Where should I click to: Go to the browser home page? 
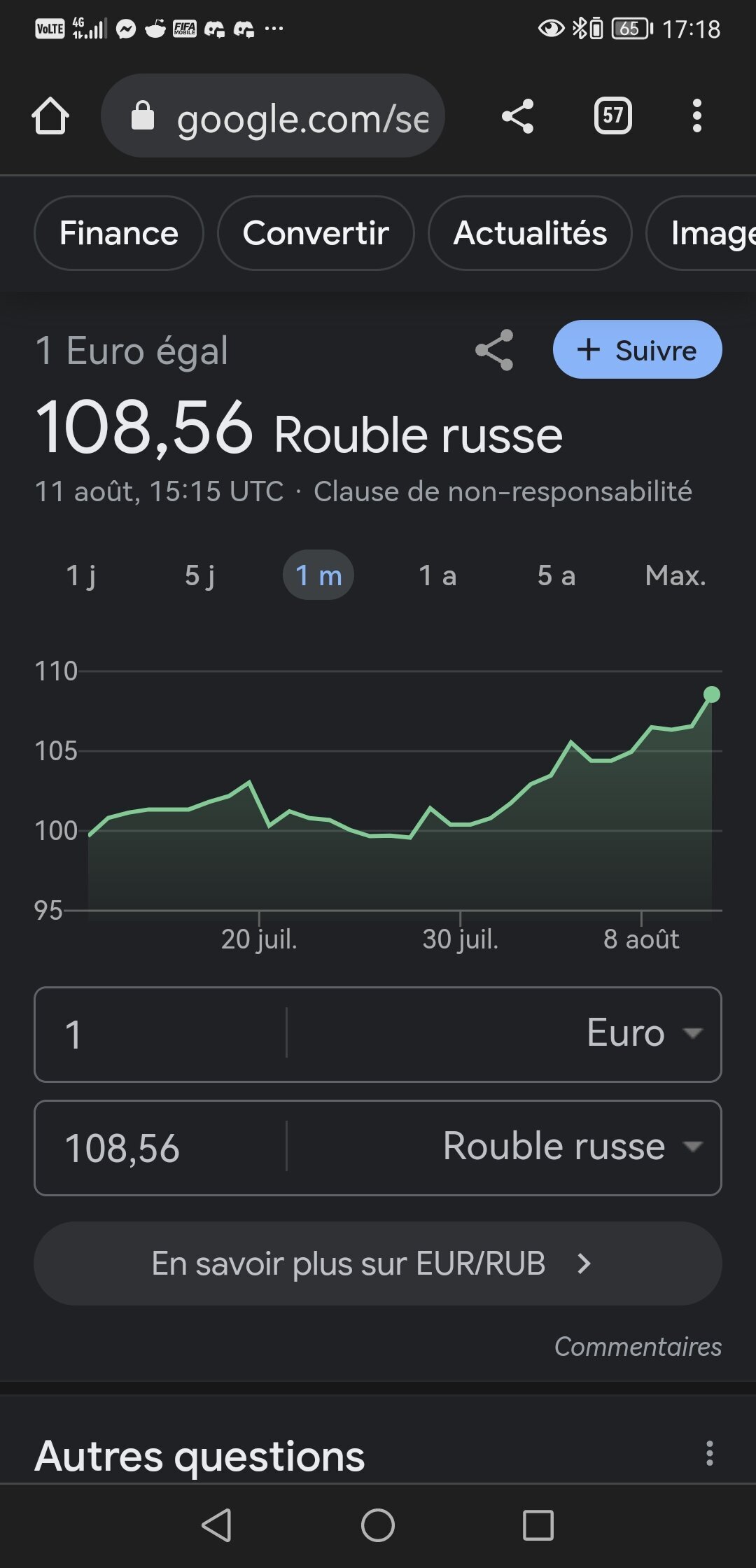pyautogui.click(x=50, y=116)
